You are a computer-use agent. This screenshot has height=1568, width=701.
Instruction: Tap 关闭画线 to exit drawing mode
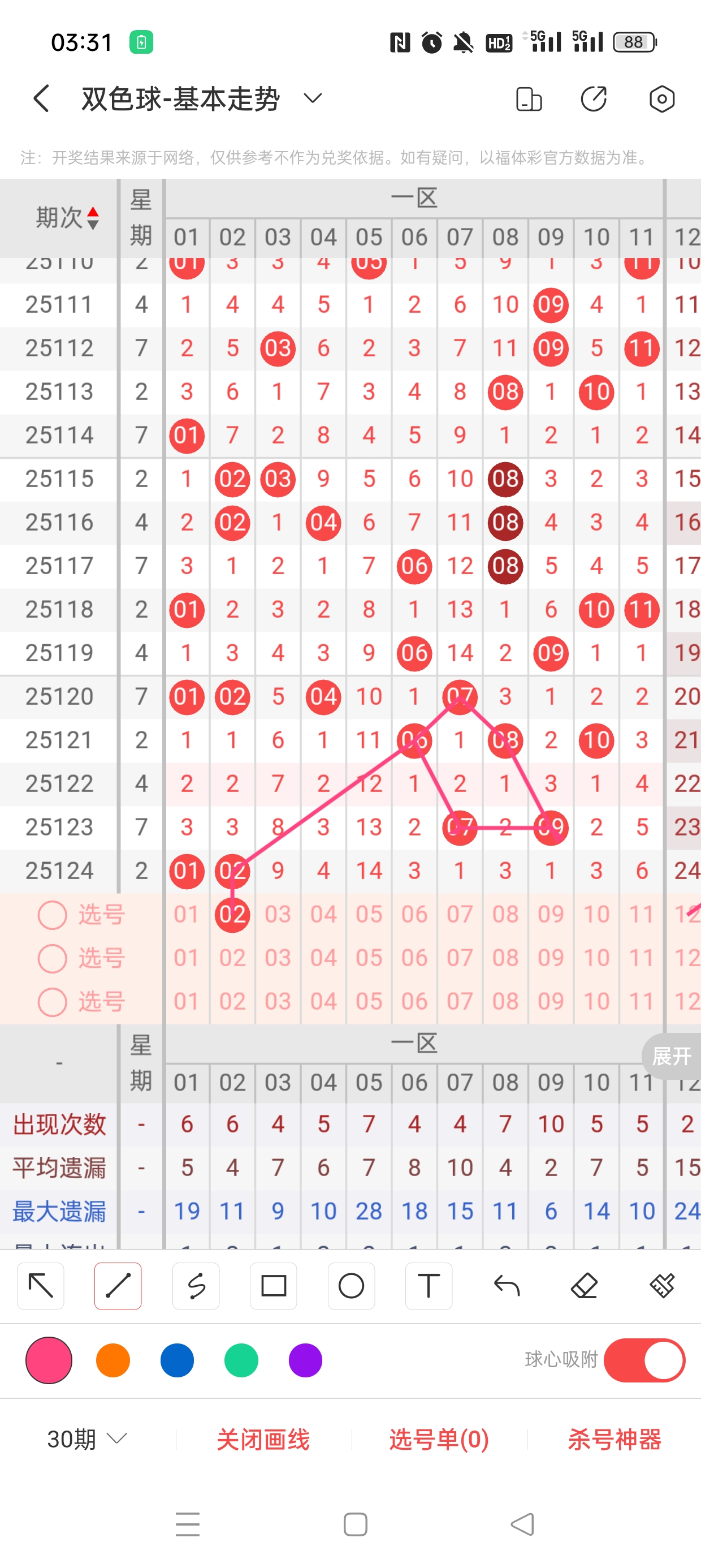[263, 1439]
